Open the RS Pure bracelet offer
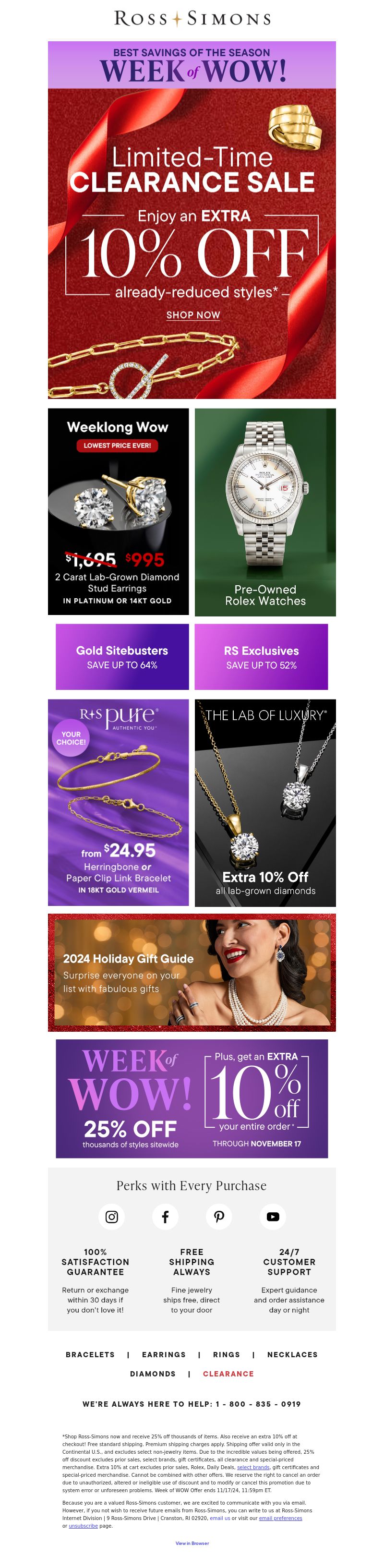 (x=118, y=802)
